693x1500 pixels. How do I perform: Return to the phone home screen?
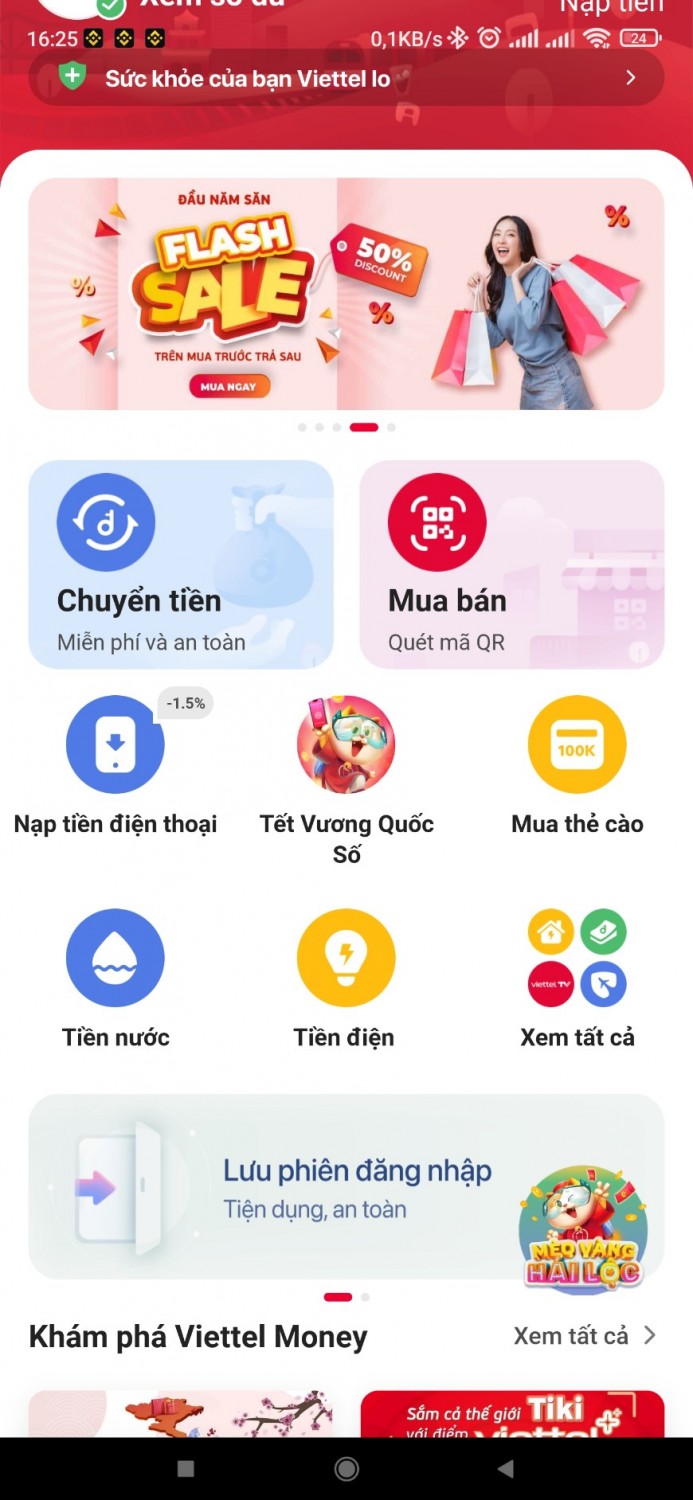346,1468
